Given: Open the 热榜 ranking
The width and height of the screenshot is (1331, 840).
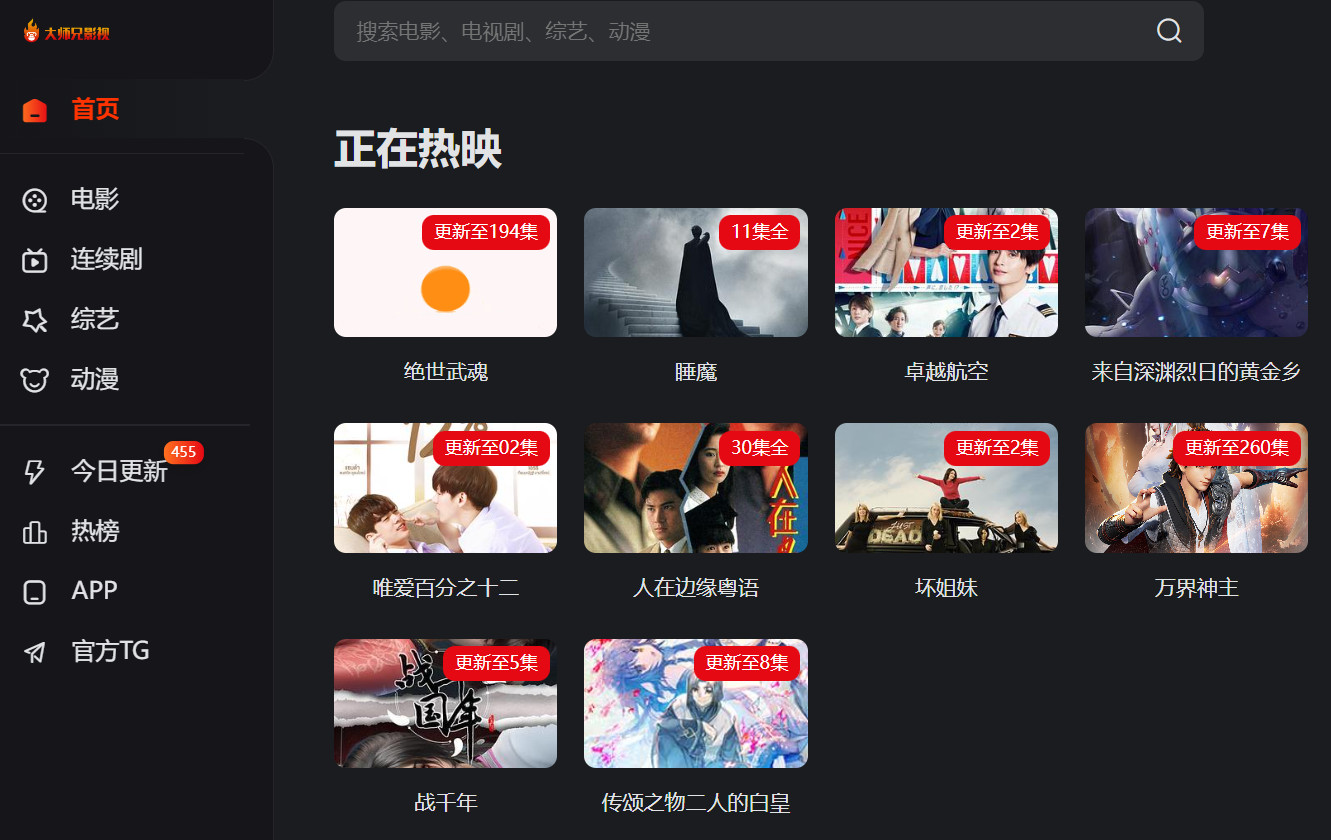Looking at the screenshot, I should [95, 531].
